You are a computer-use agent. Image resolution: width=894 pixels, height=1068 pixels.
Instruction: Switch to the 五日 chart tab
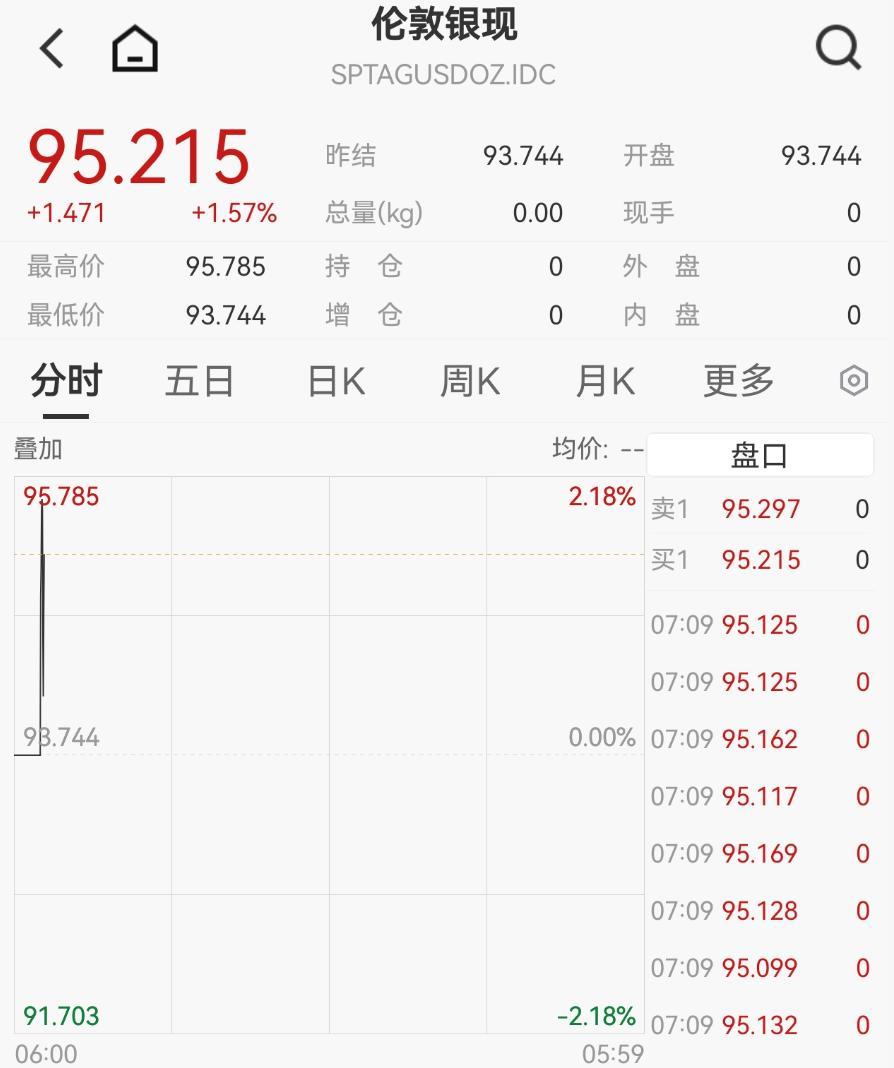pos(199,381)
